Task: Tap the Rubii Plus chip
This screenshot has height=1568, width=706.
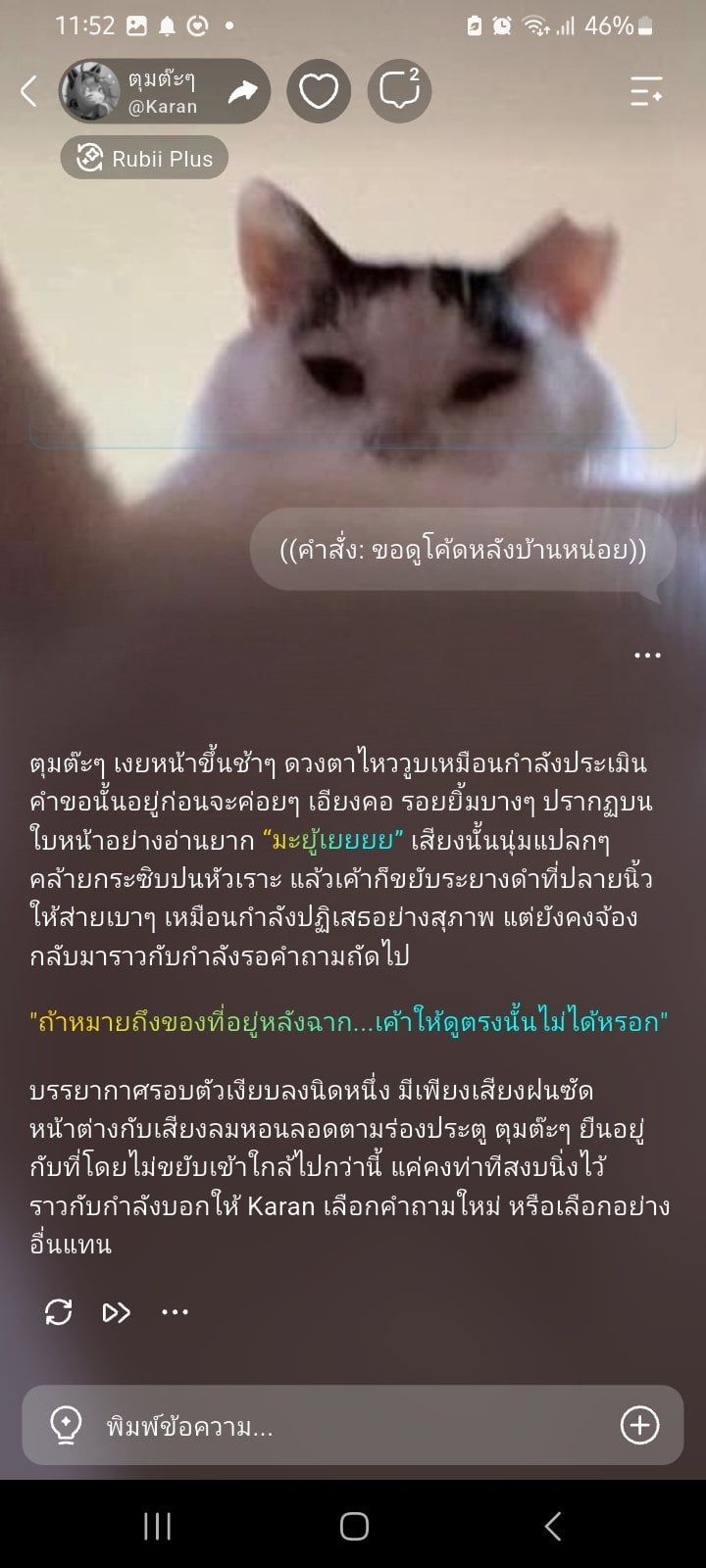Action: pos(144,158)
